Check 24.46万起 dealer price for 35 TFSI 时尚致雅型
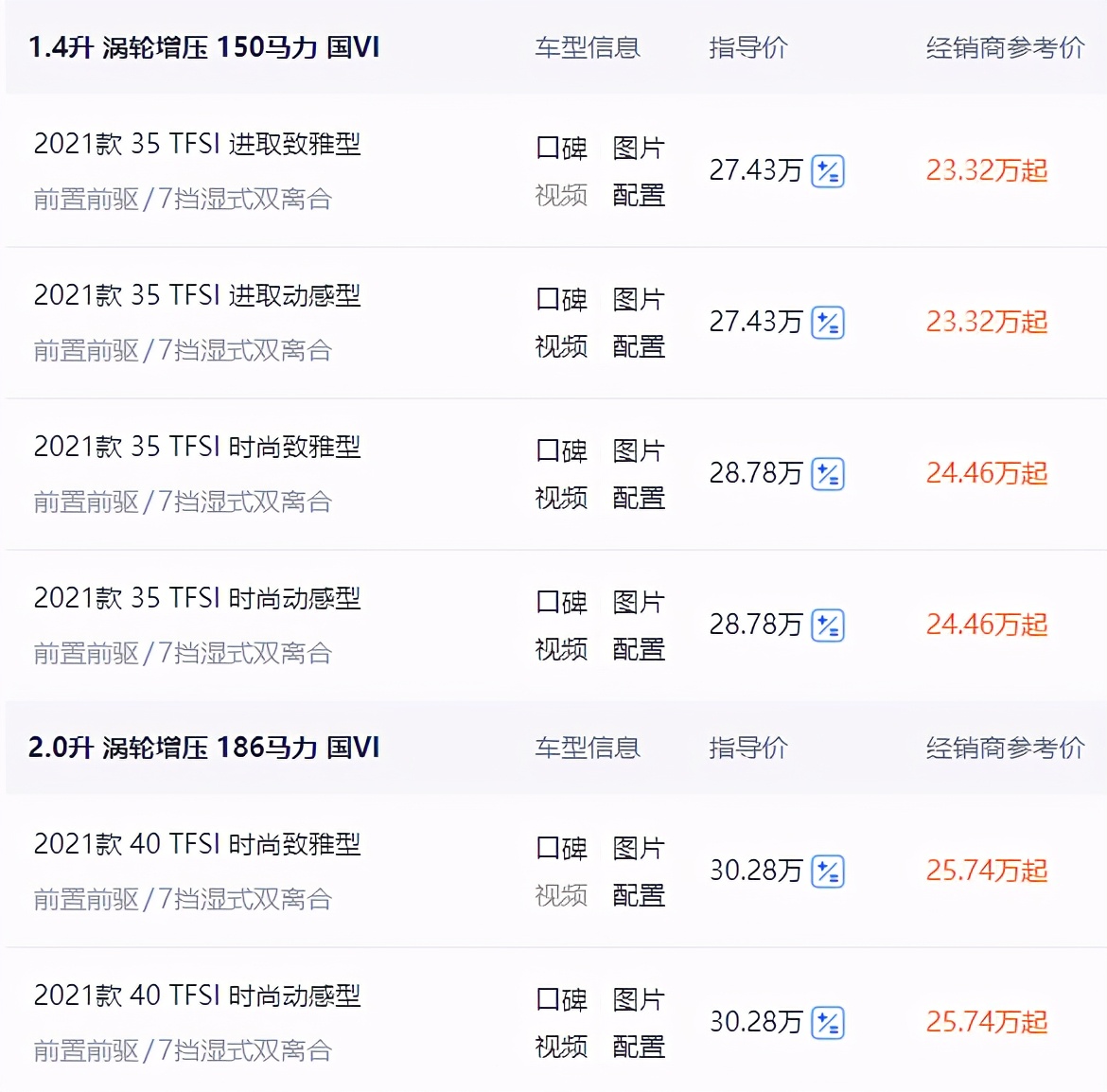 pyautogui.click(x=987, y=474)
